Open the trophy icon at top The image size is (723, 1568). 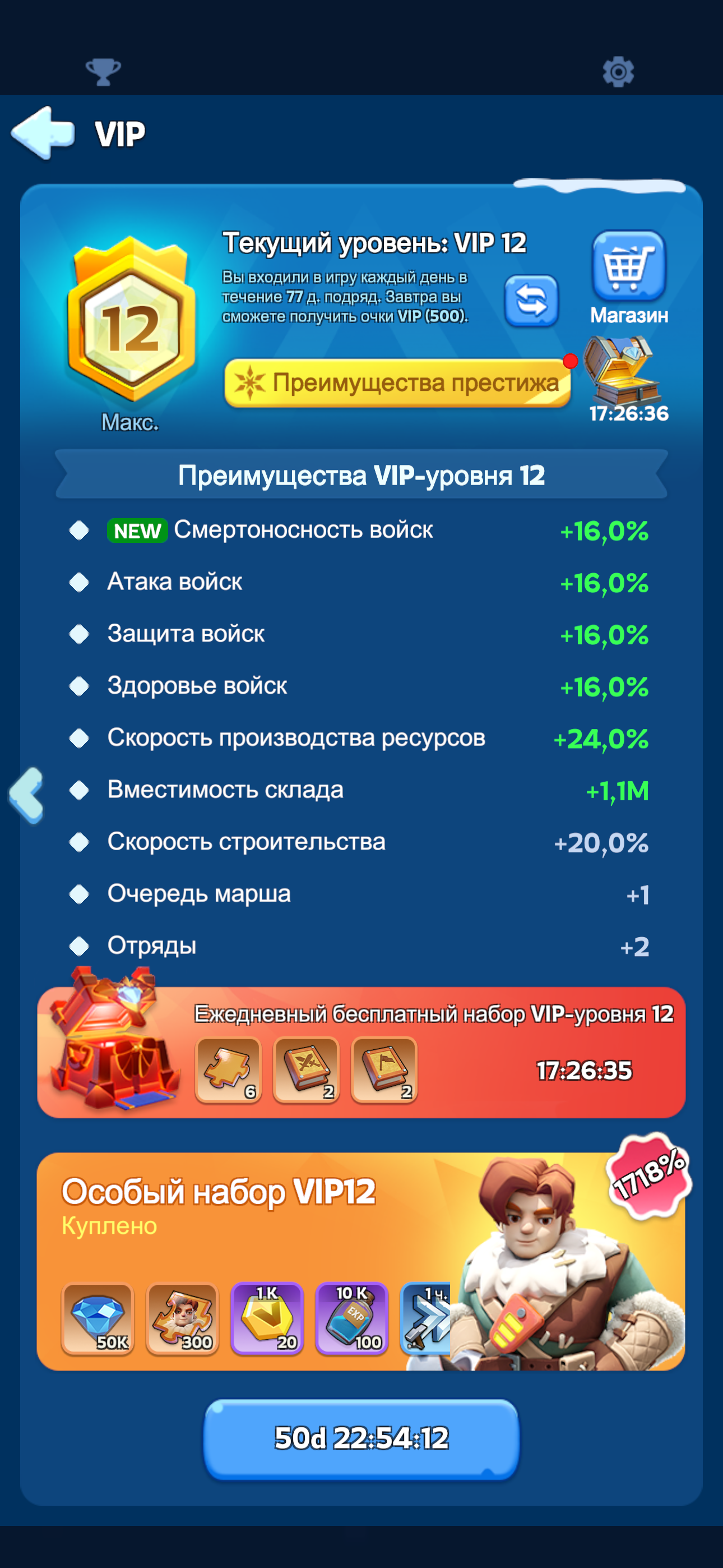tap(103, 72)
